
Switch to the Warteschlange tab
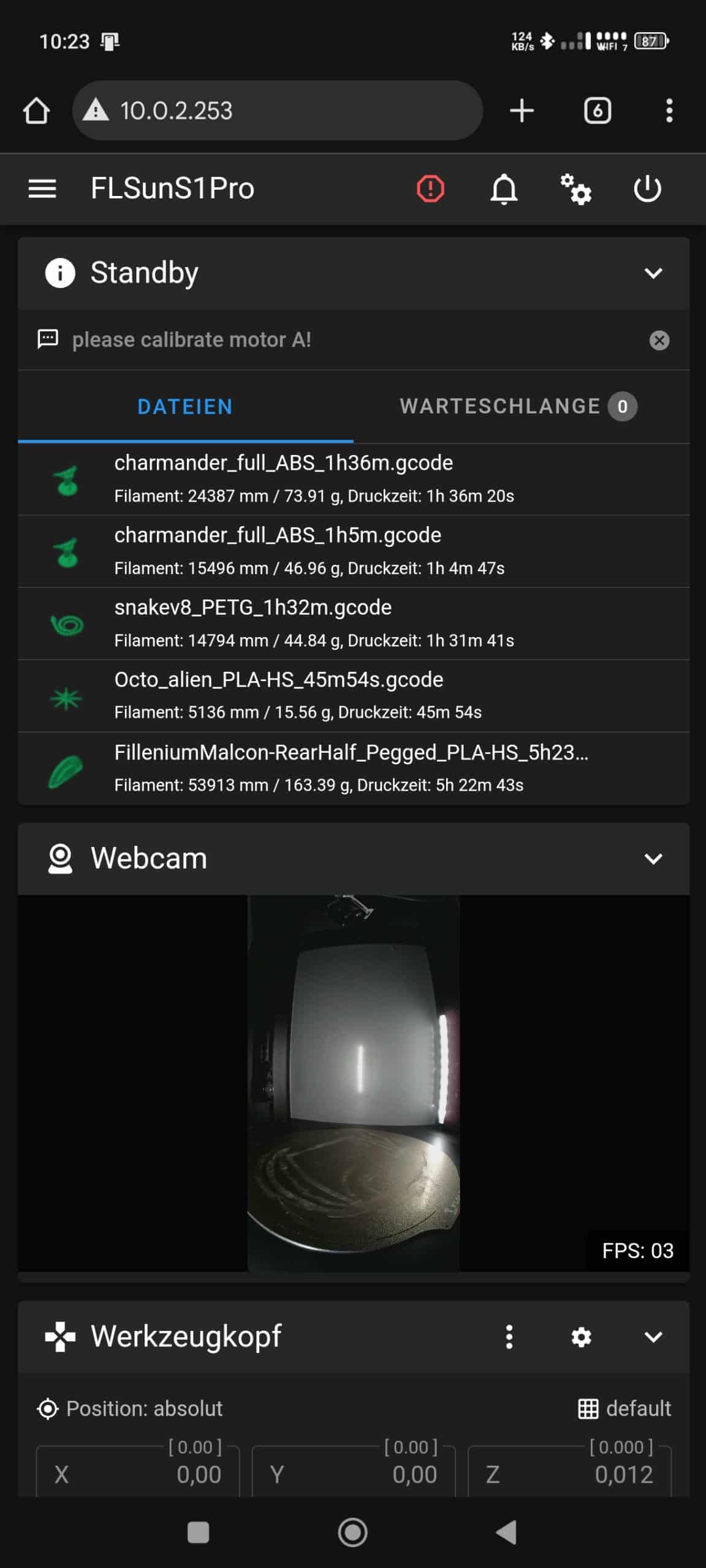[518, 407]
